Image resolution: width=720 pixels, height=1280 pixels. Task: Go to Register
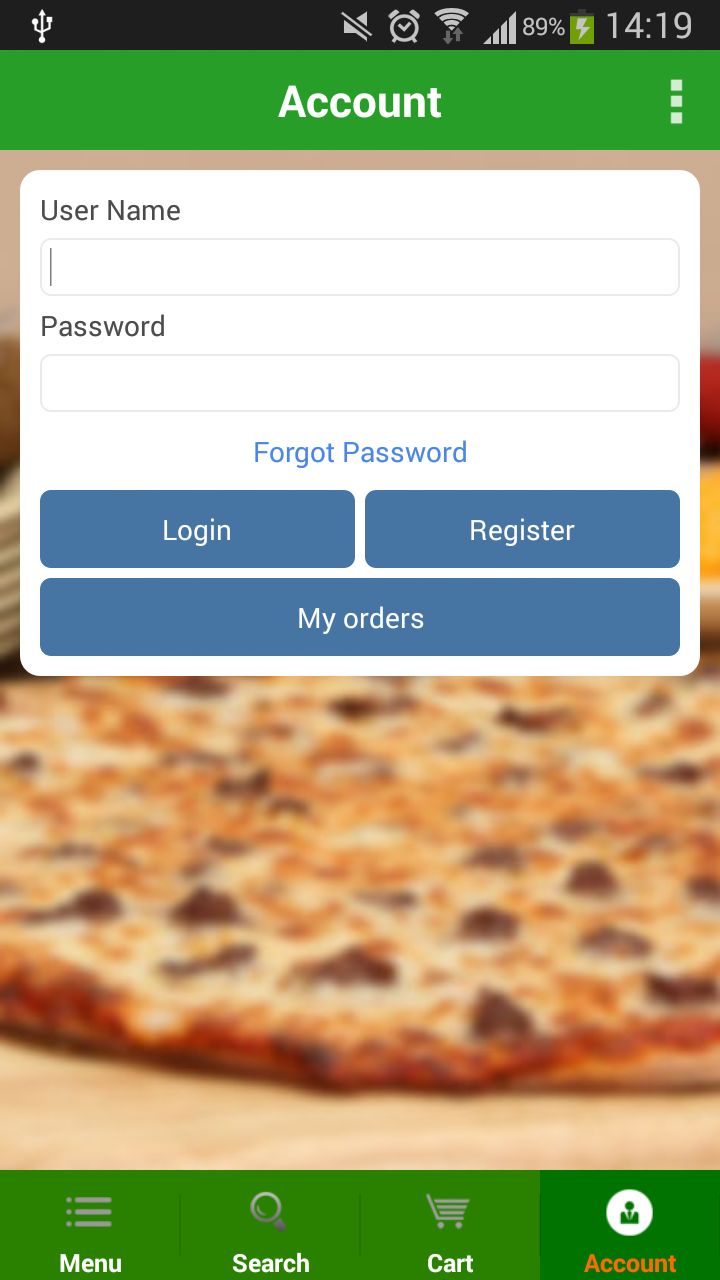pyautogui.click(x=522, y=529)
